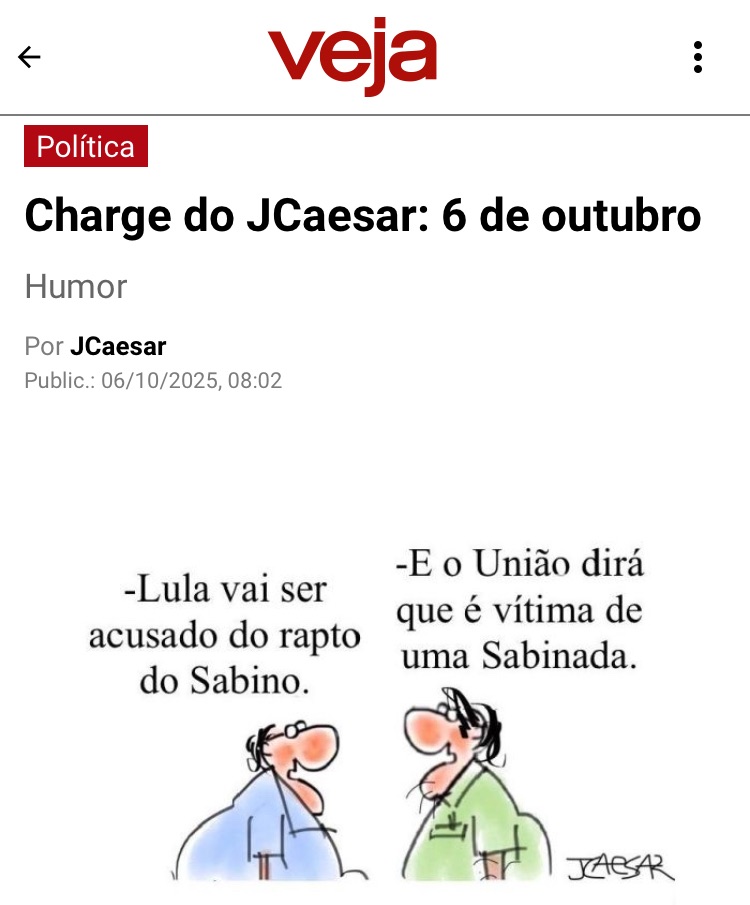Screen dimensions: 750x905
Task: Open the three-dot overflow menu
Action: (x=698, y=57)
